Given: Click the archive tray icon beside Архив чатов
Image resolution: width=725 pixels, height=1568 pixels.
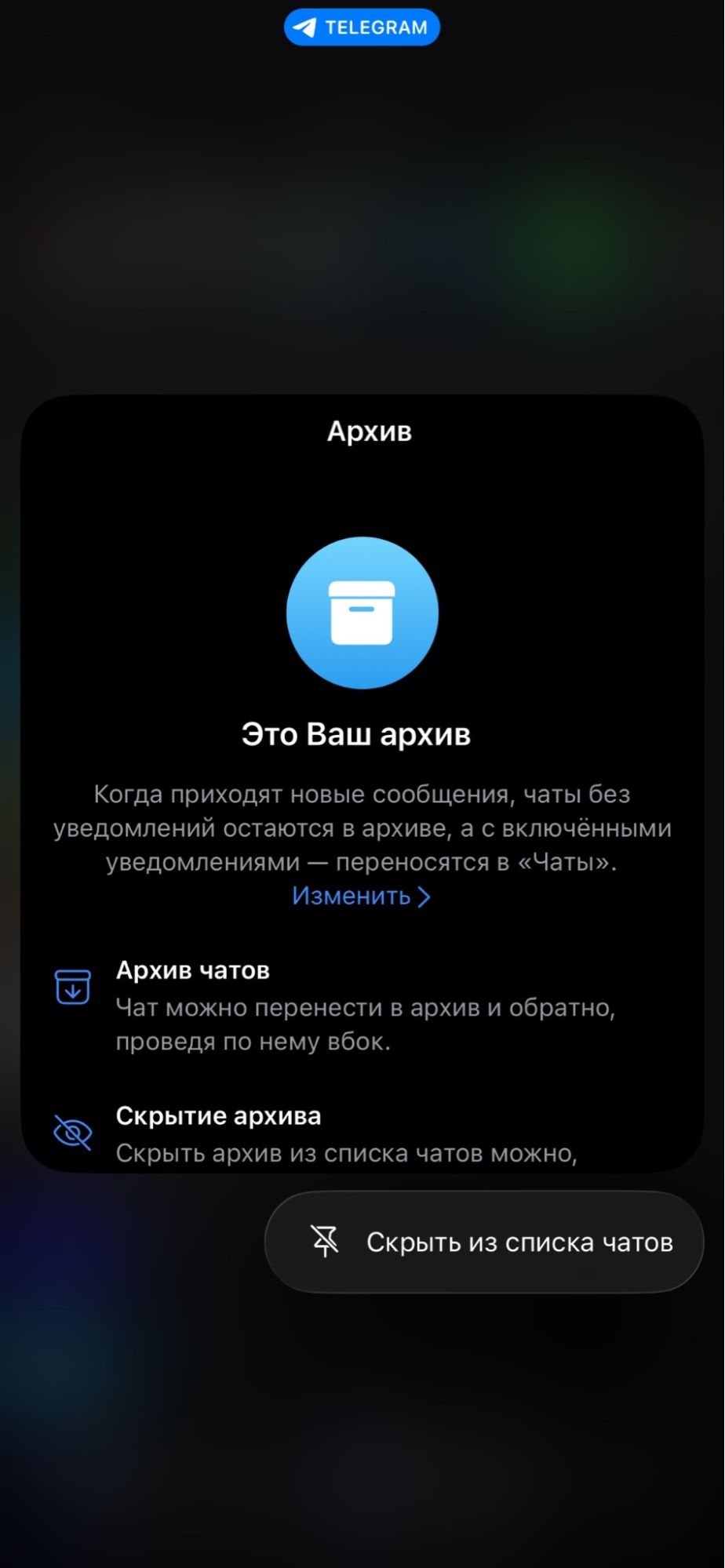Looking at the screenshot, I should coord(72,987).
